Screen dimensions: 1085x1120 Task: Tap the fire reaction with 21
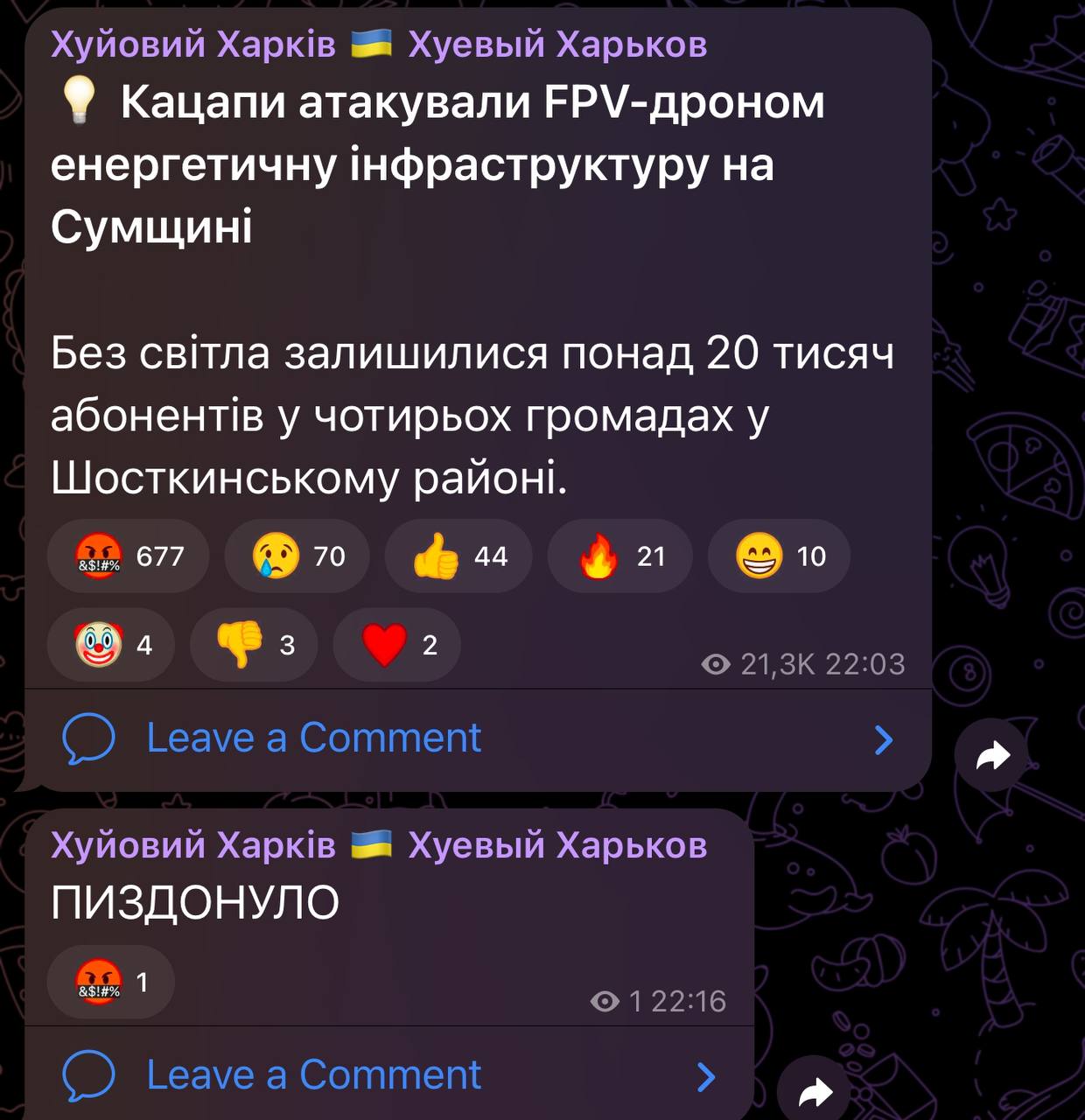coord(619,556)
